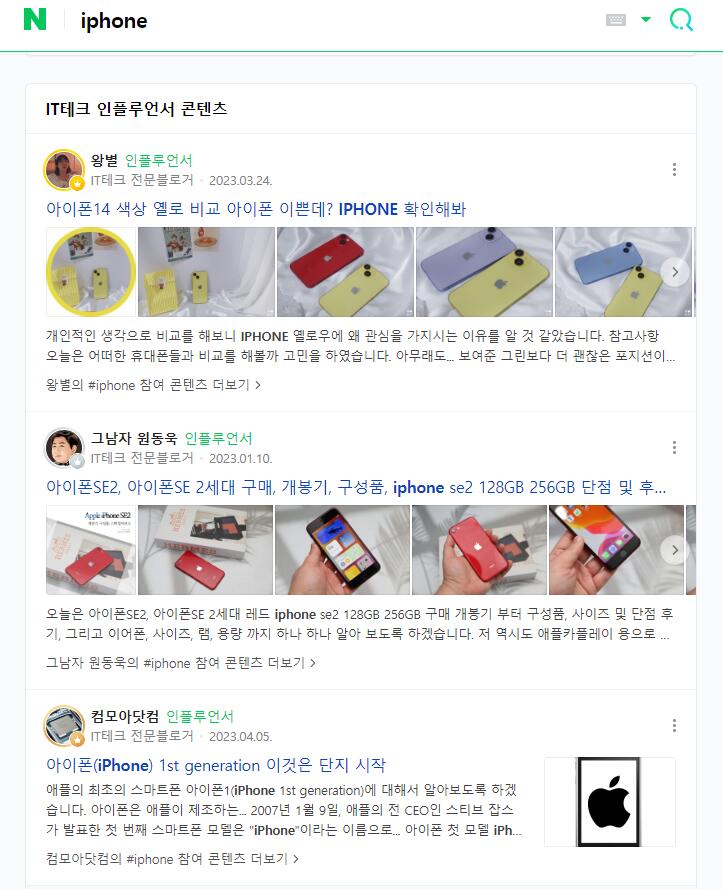Open the Apple logo thumbnail of 컴모아닷컴's post
723x889 pixels.
tap(609, 802)
